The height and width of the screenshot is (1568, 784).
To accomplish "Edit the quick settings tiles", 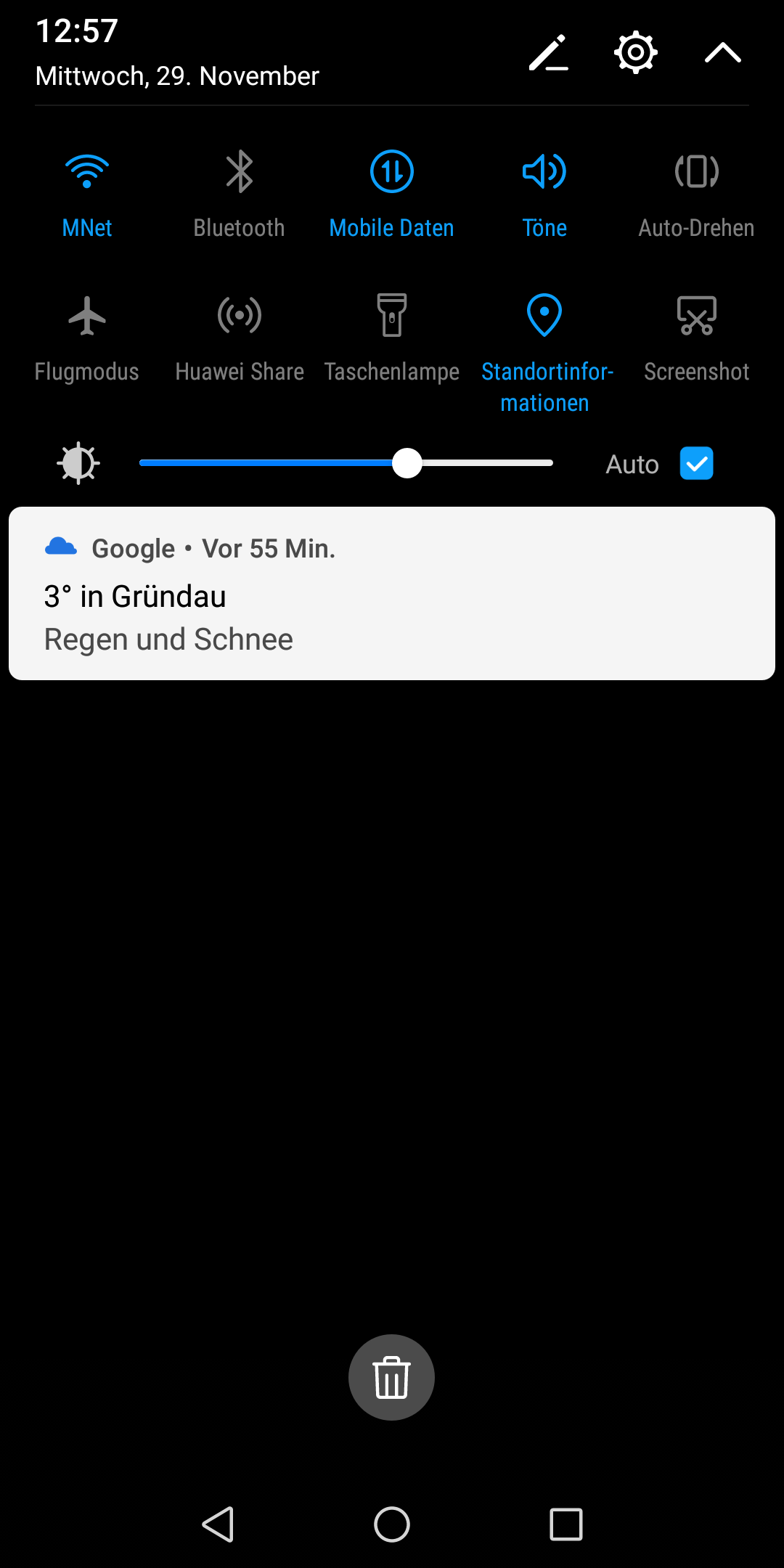I will click(548, 53).
